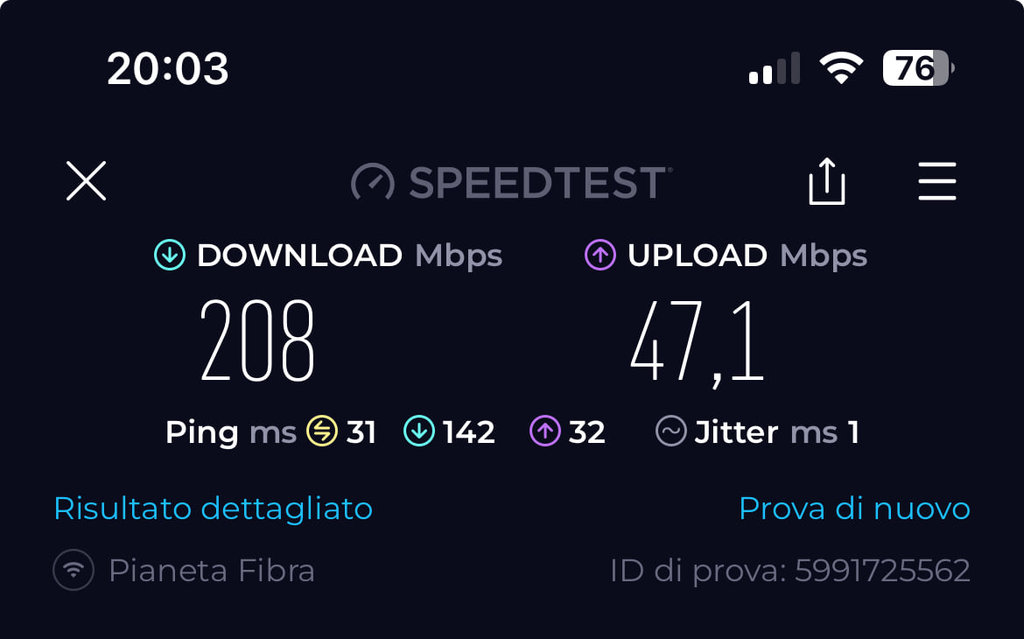Open Risultato dettagliato link

tap(213, 508)
